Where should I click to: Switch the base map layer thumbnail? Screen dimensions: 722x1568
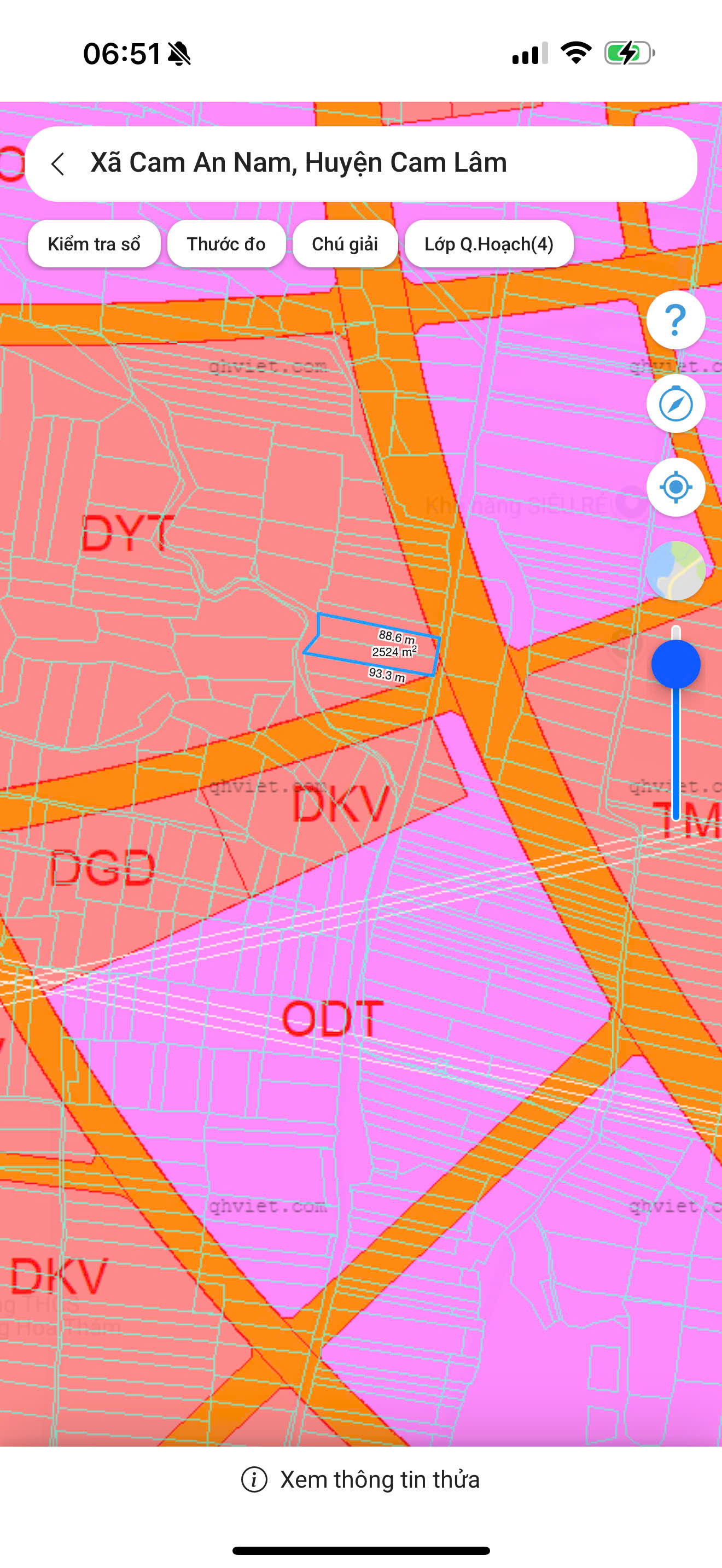point(675,570)
